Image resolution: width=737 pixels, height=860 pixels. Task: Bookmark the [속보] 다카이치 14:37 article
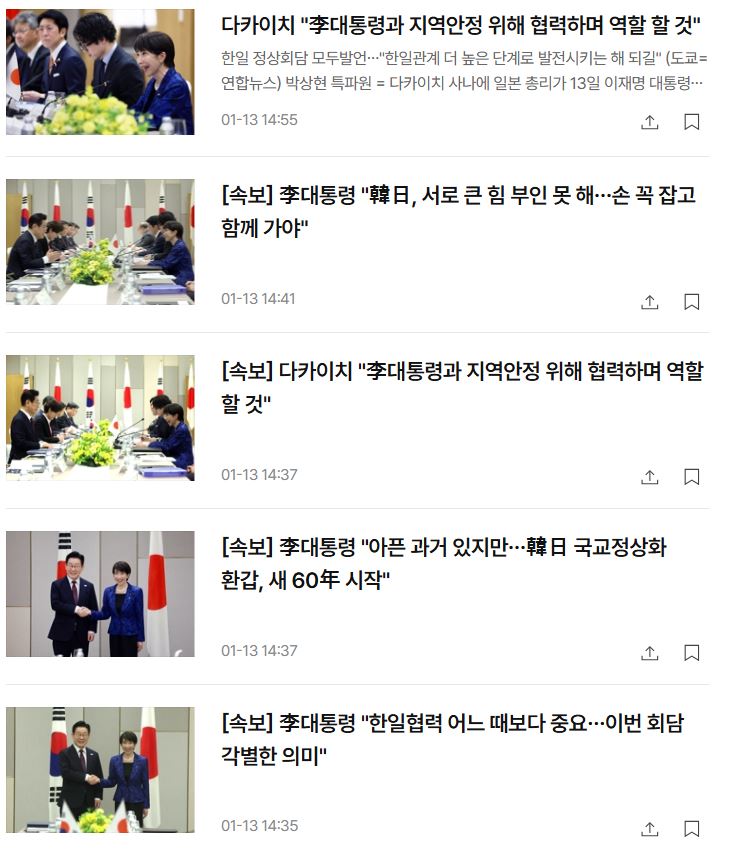(691, 477)
